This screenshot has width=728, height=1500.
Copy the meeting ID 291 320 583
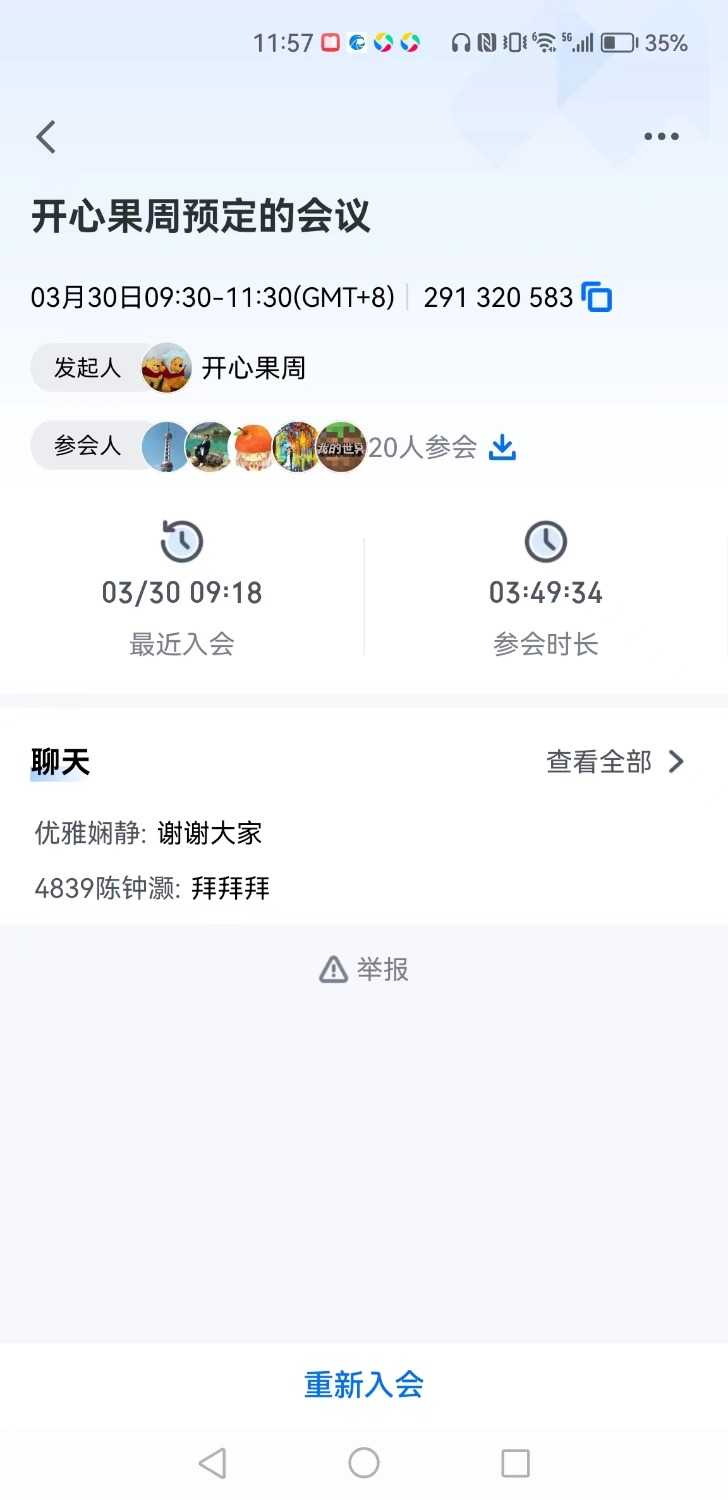pos(598,297)
